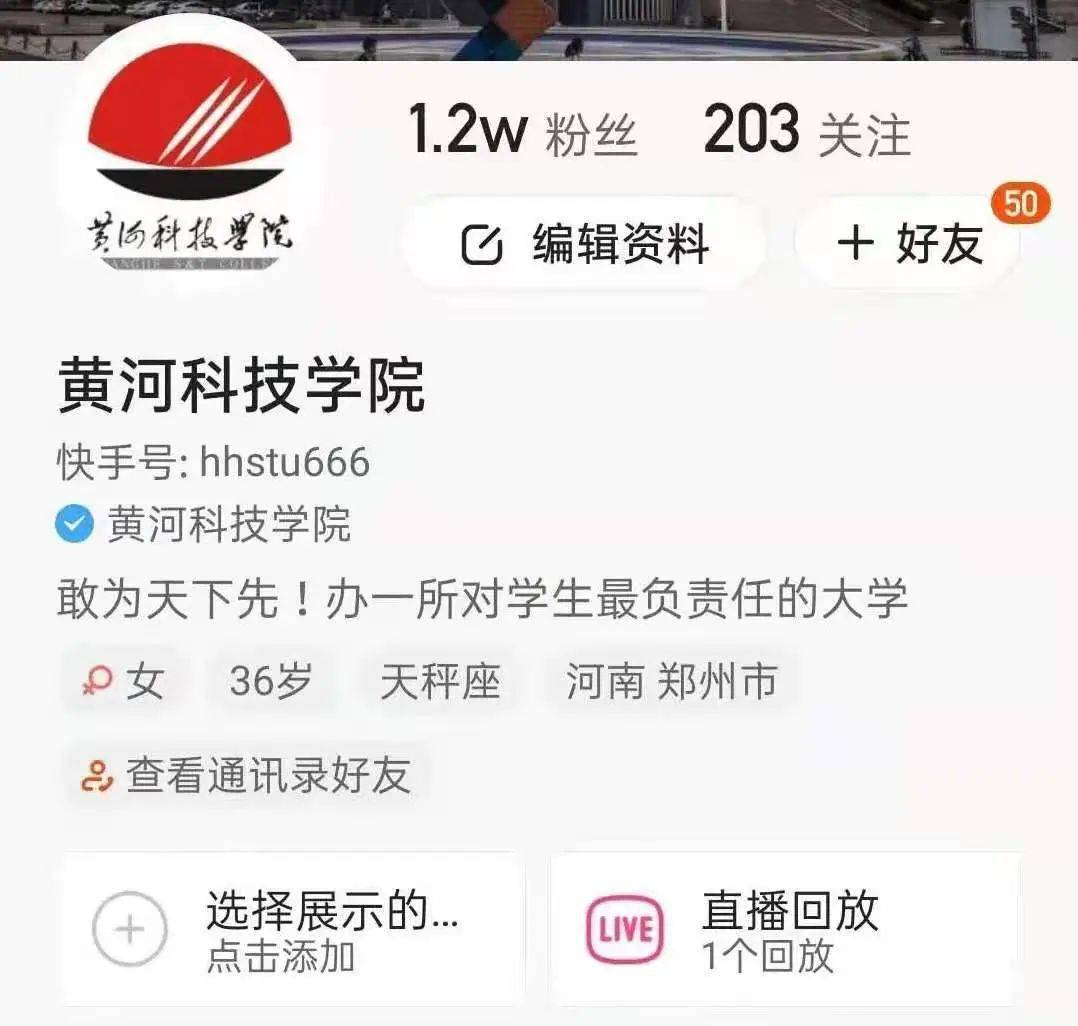Tap the 天秤座 zodiac chip
Viewport: 1078px width, 1026px height.
pyautogui.click(x=440, y=682)
